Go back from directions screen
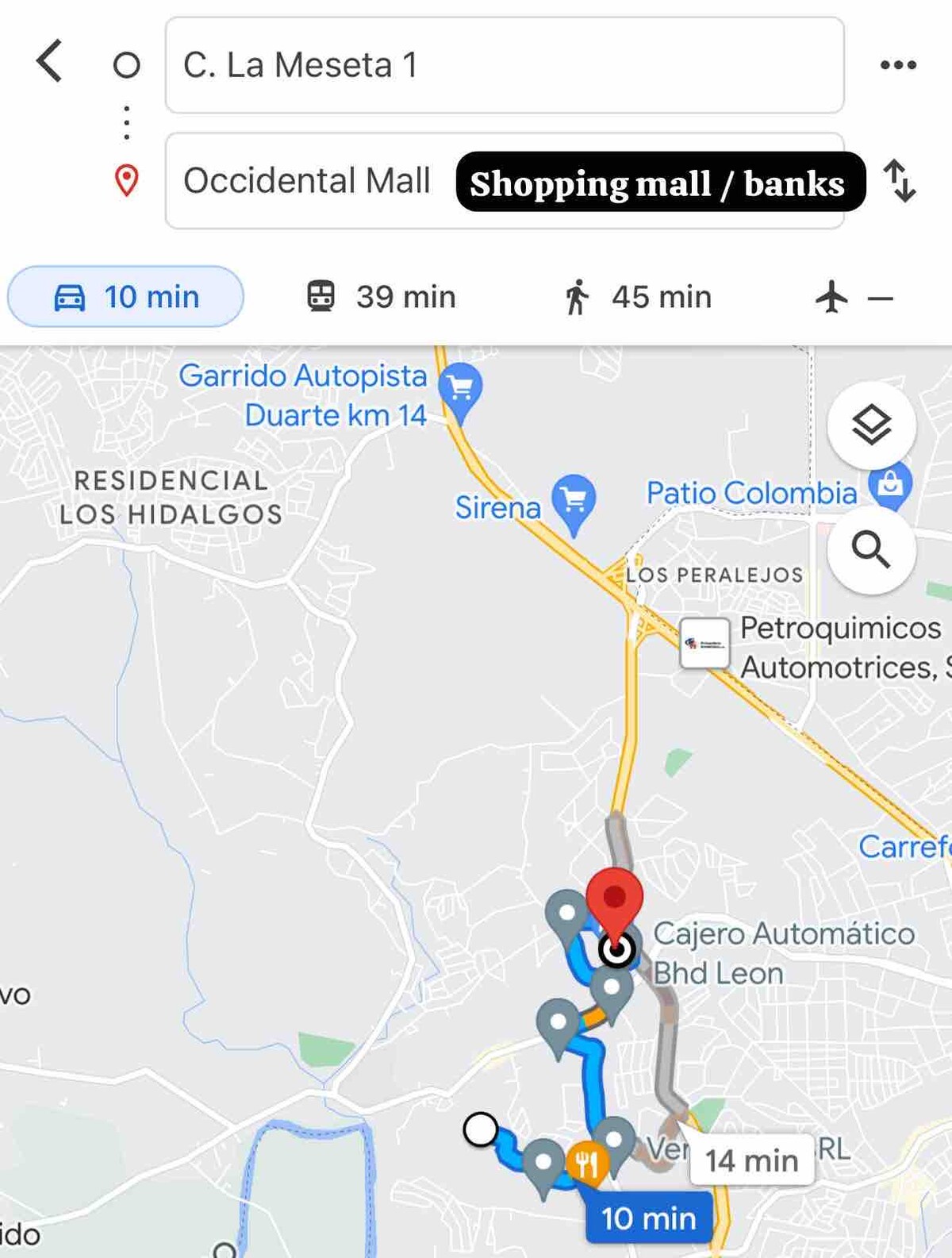 point(50,62)
